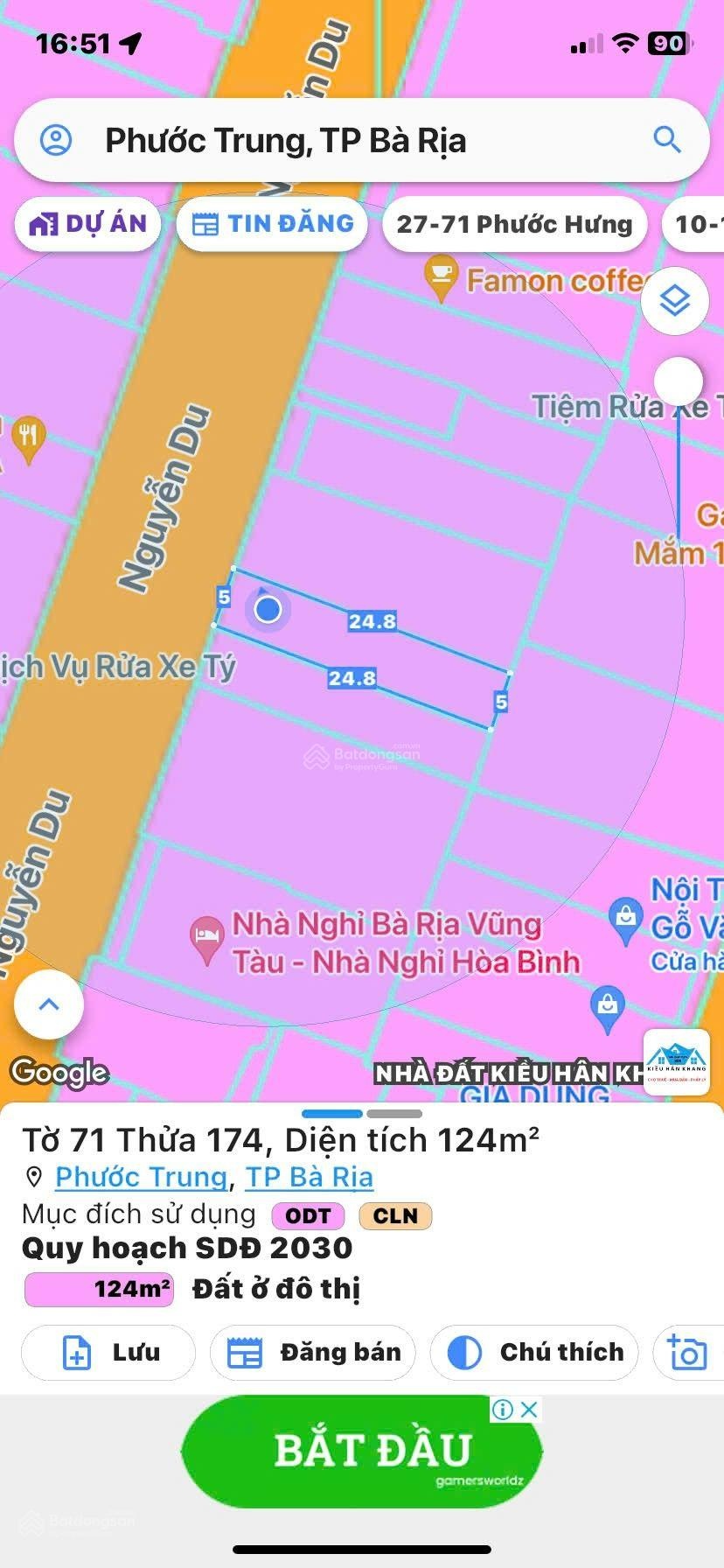Tap the search magnifier icon
Image resolution: width=724 pixels, height=1568 pixels.
(667, 140)
